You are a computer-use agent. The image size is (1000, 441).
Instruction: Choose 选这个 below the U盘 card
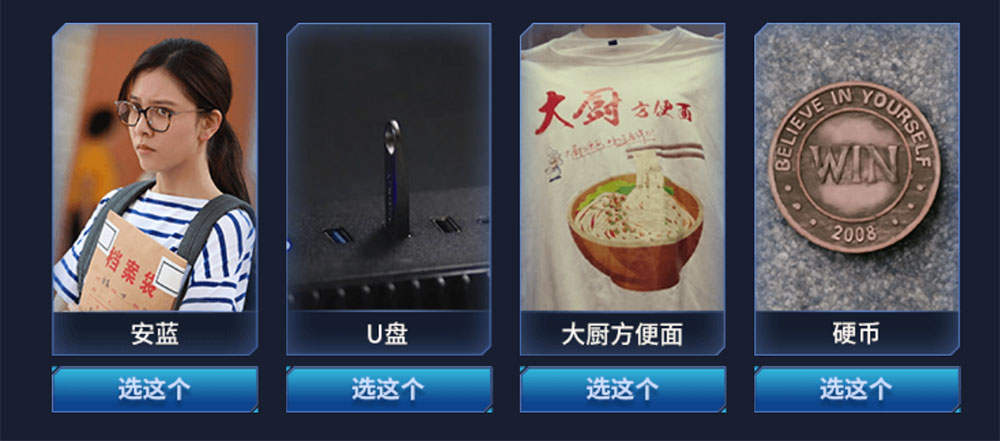389,389
